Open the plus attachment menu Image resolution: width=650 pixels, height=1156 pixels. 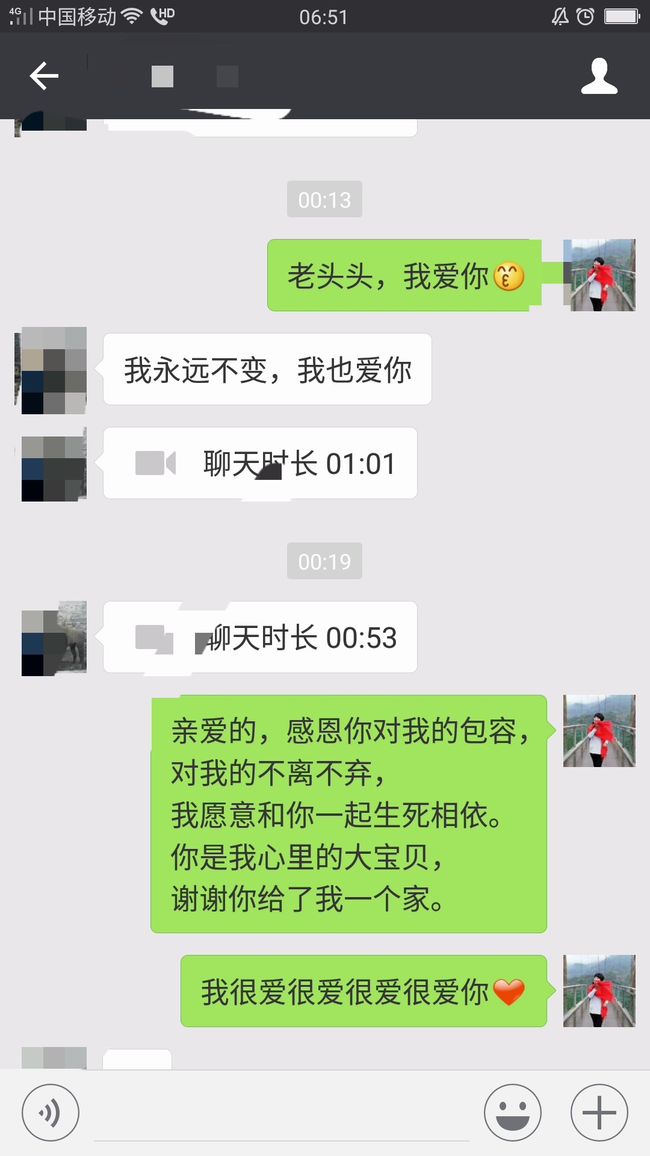(x=599, y=1113)
